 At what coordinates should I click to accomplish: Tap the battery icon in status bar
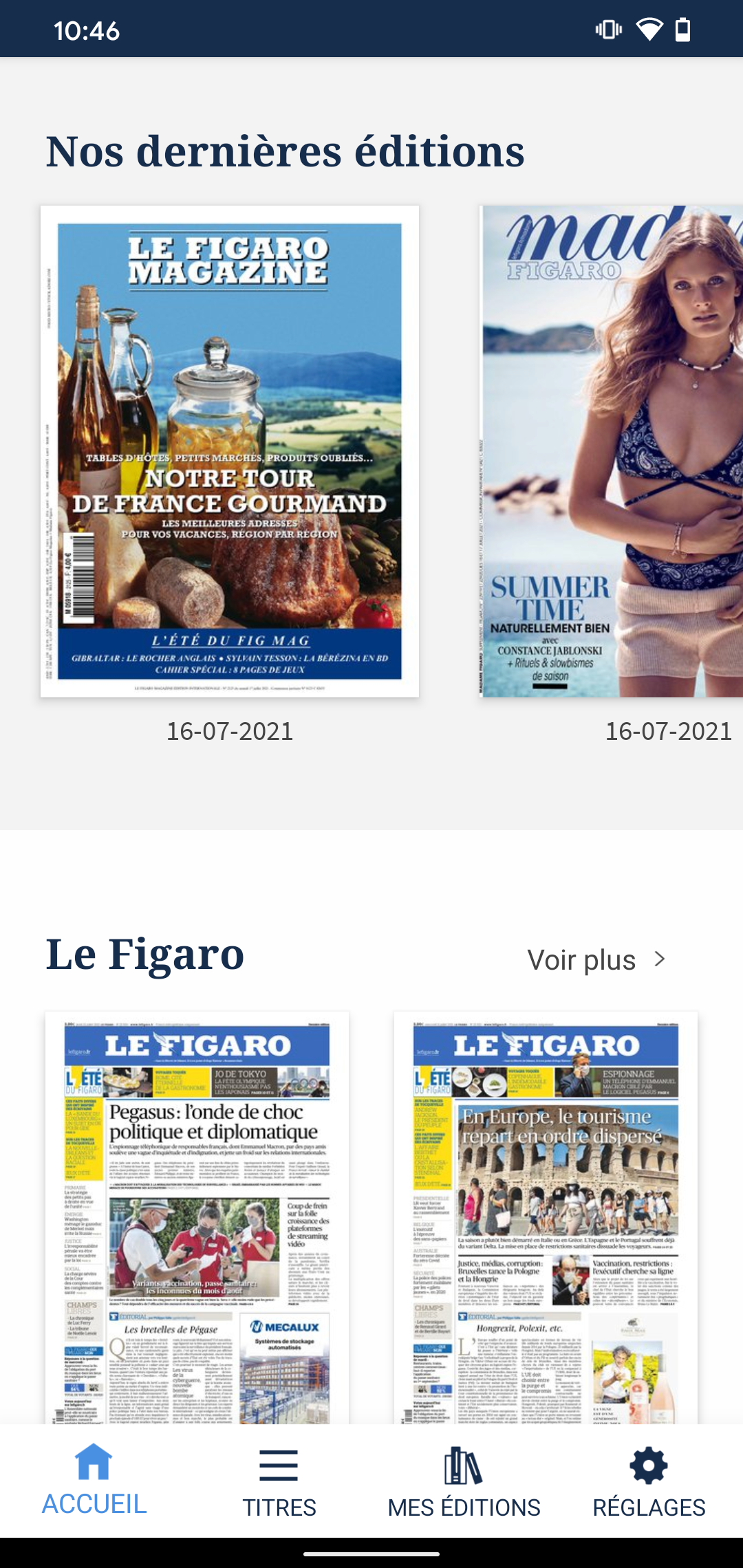(682, 29)
